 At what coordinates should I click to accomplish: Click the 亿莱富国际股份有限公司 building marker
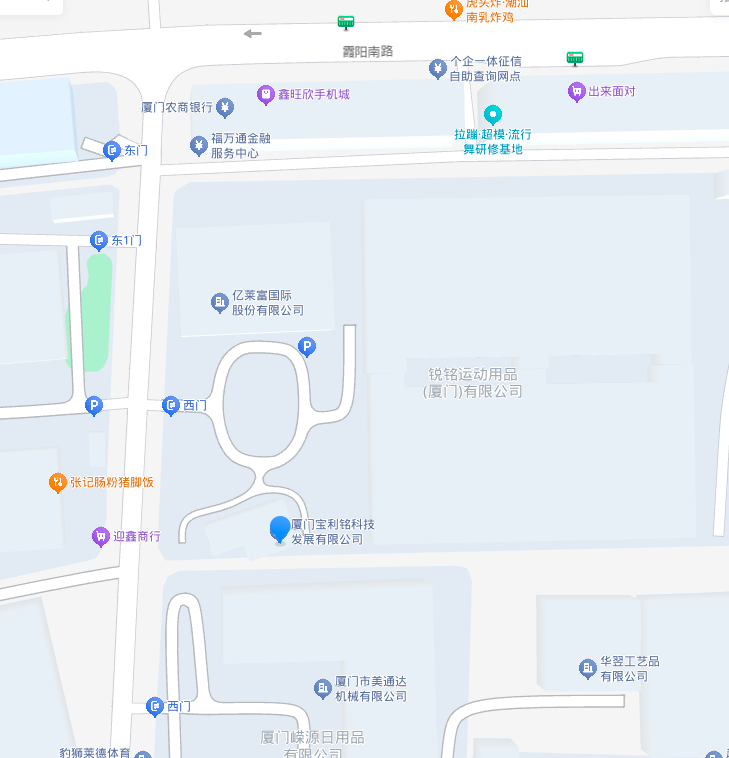(x=220, y=303)
